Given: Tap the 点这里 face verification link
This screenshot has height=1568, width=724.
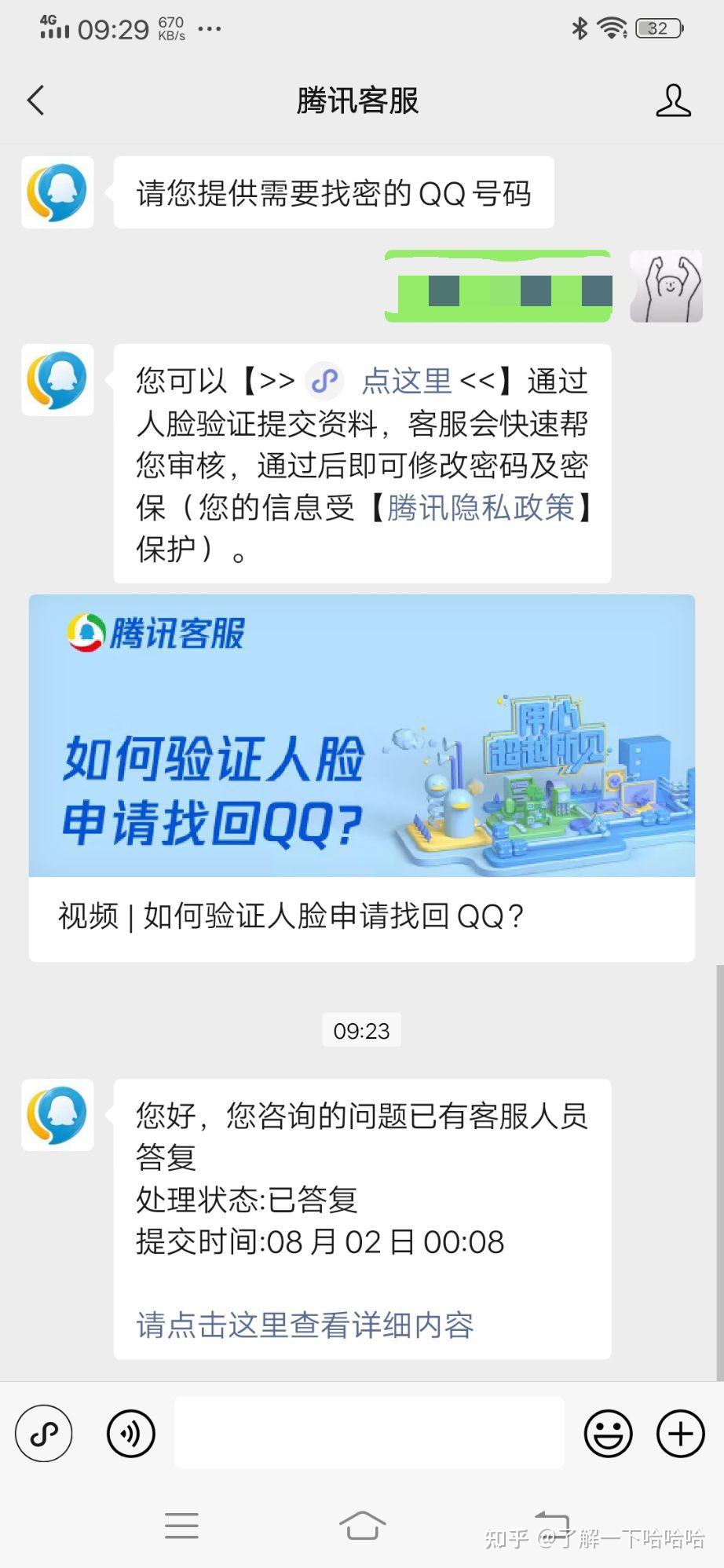Looking at the screenshot, I should tap(405, 382).
